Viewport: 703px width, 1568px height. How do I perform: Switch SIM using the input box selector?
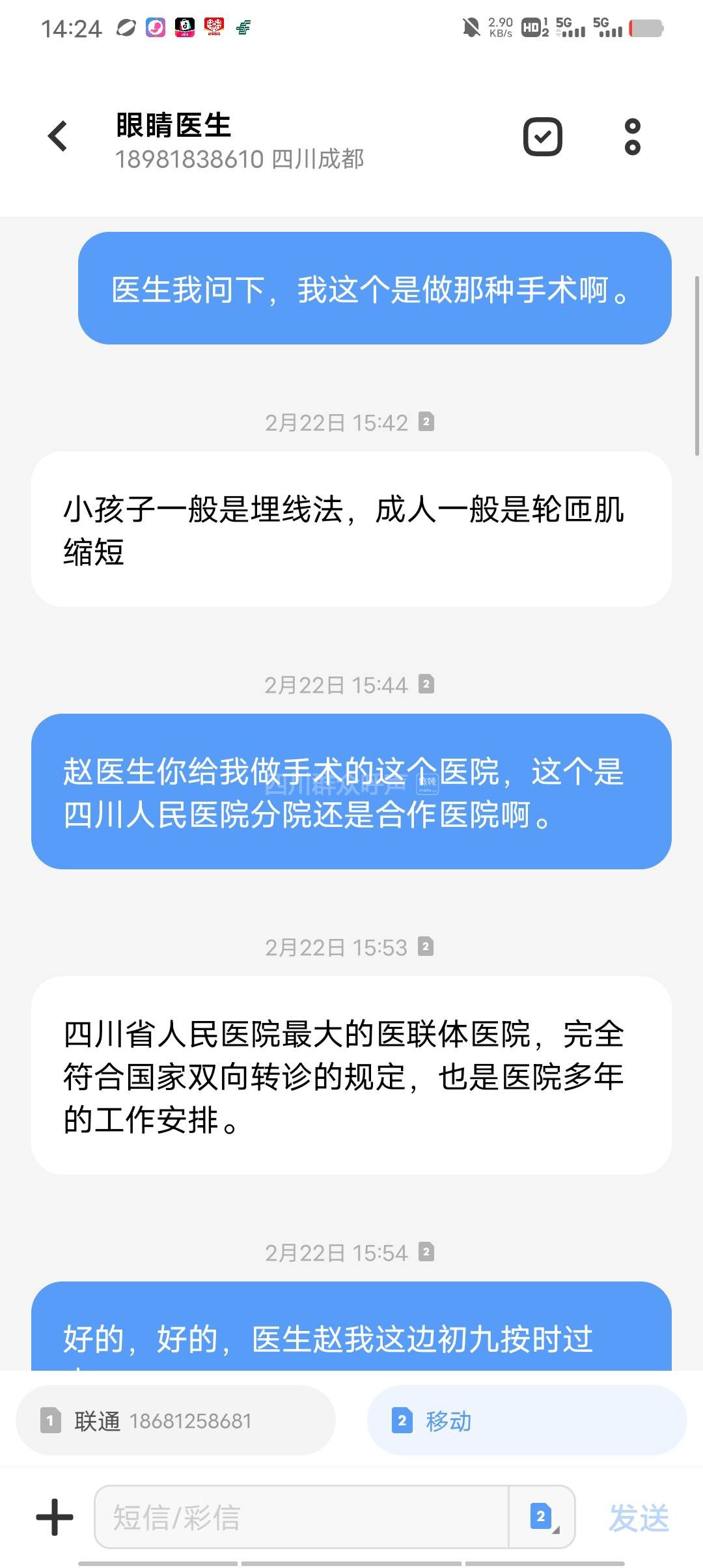[542, 1517]
